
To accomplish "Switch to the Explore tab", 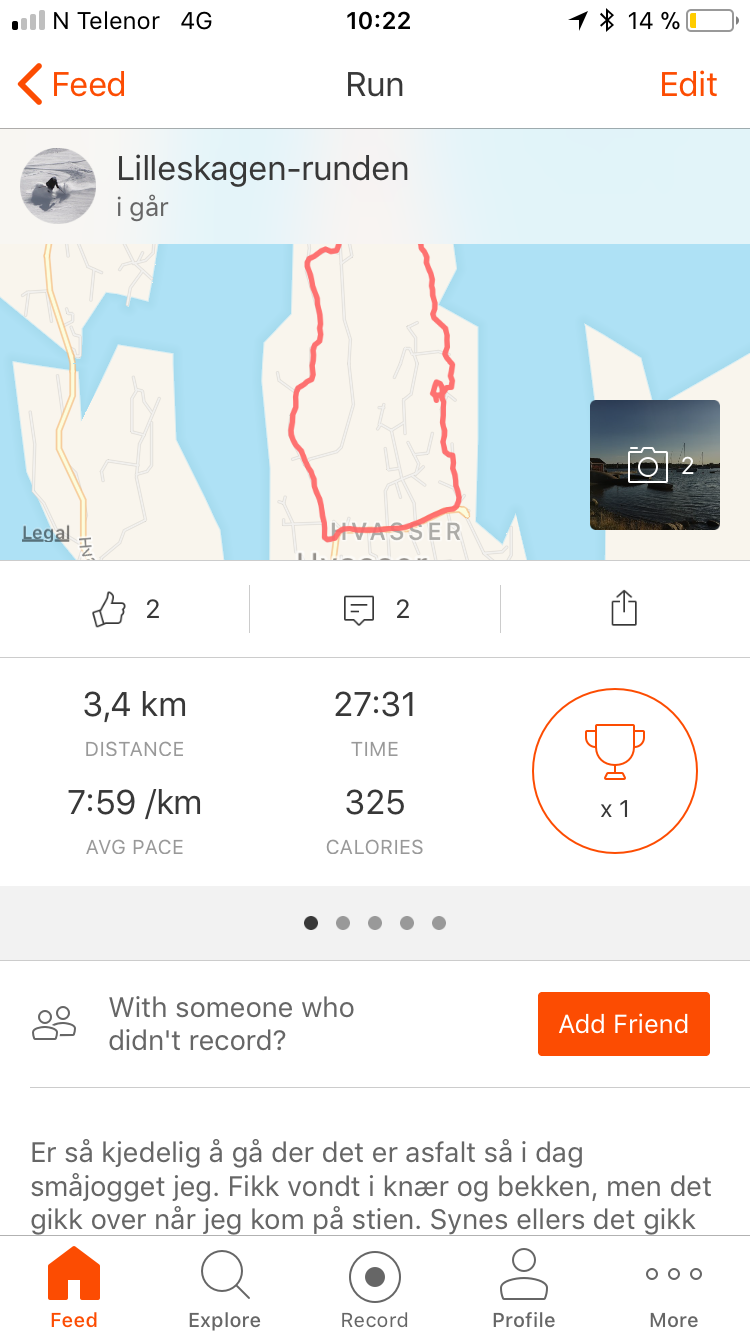I will pos(224,1290).
